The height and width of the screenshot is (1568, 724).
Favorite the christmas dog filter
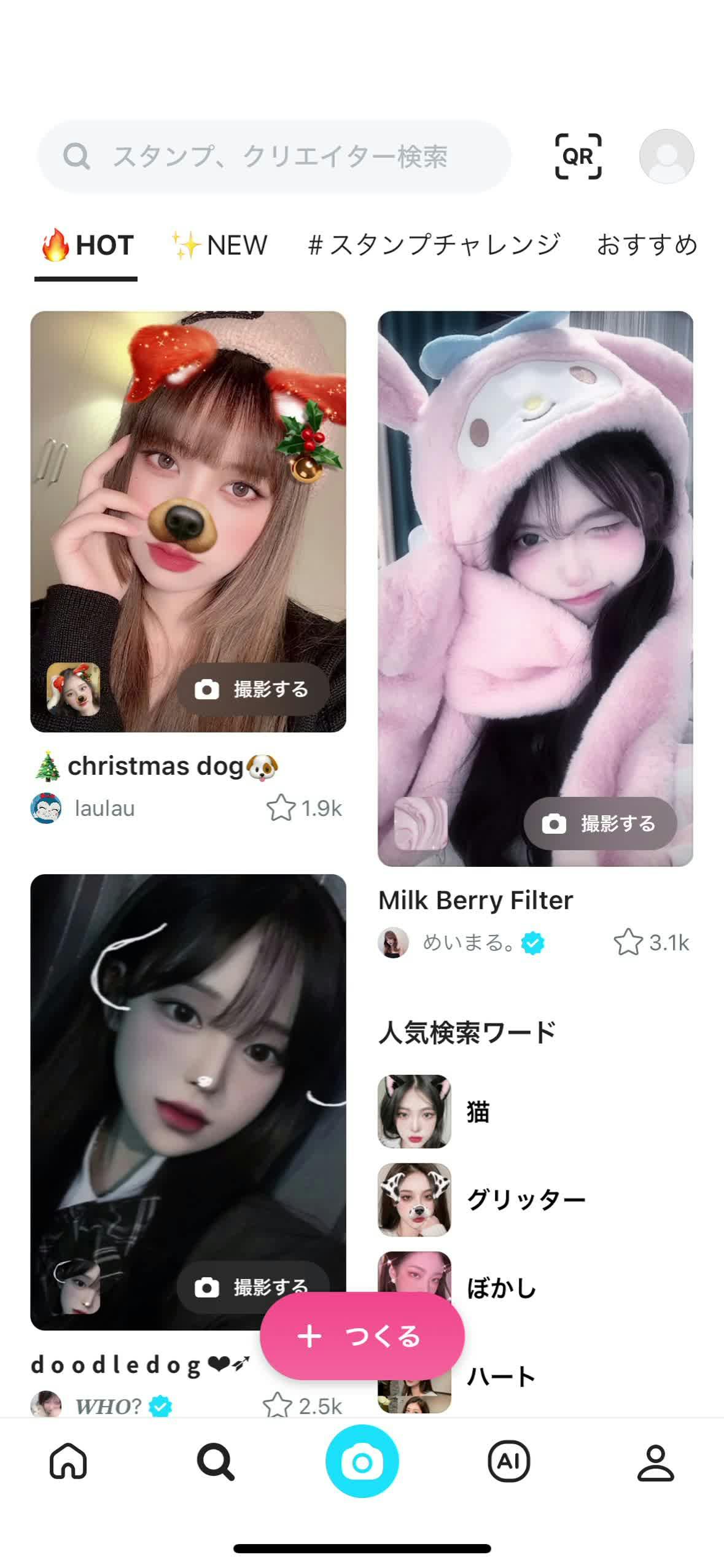tap(281, 808)
